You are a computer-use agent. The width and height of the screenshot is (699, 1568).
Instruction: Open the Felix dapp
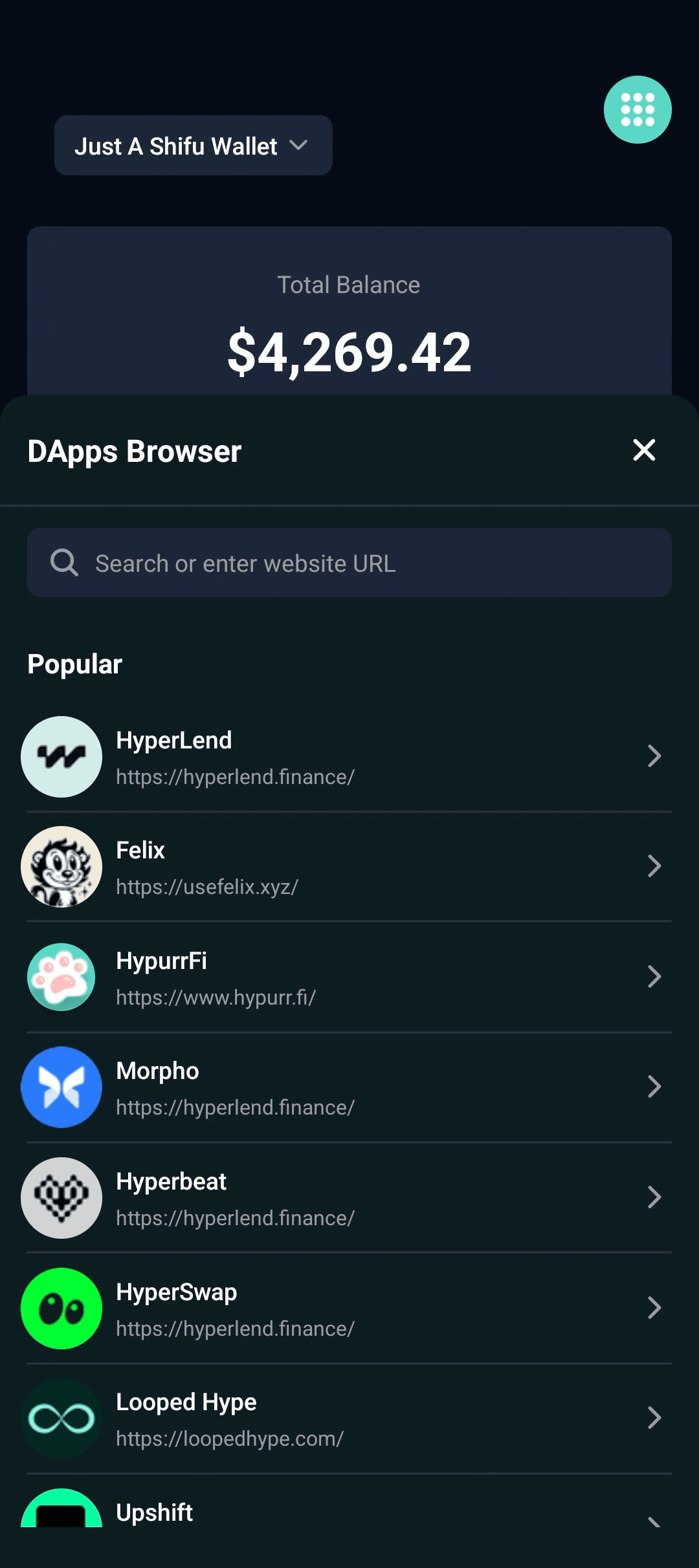(x=349, y=867)
